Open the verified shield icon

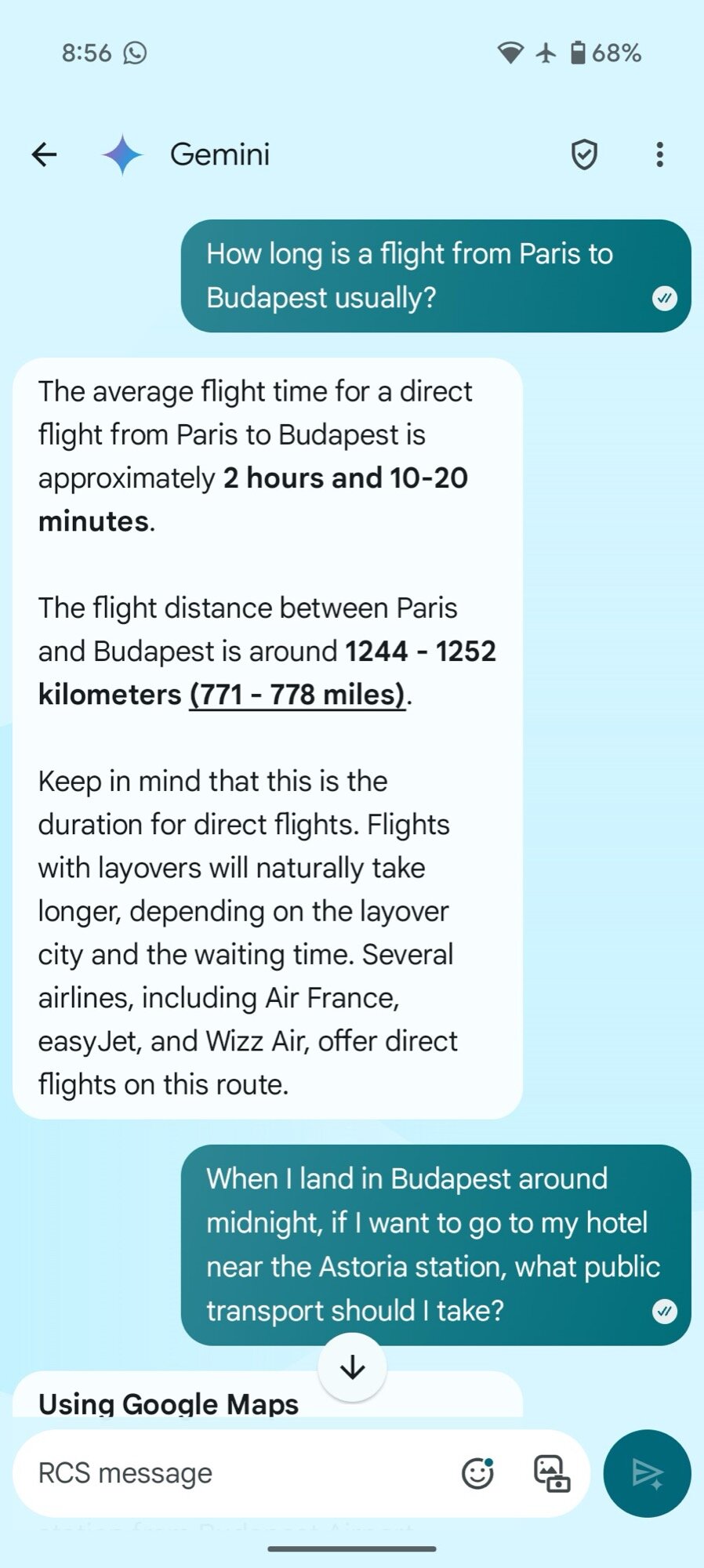click(584, 154)
